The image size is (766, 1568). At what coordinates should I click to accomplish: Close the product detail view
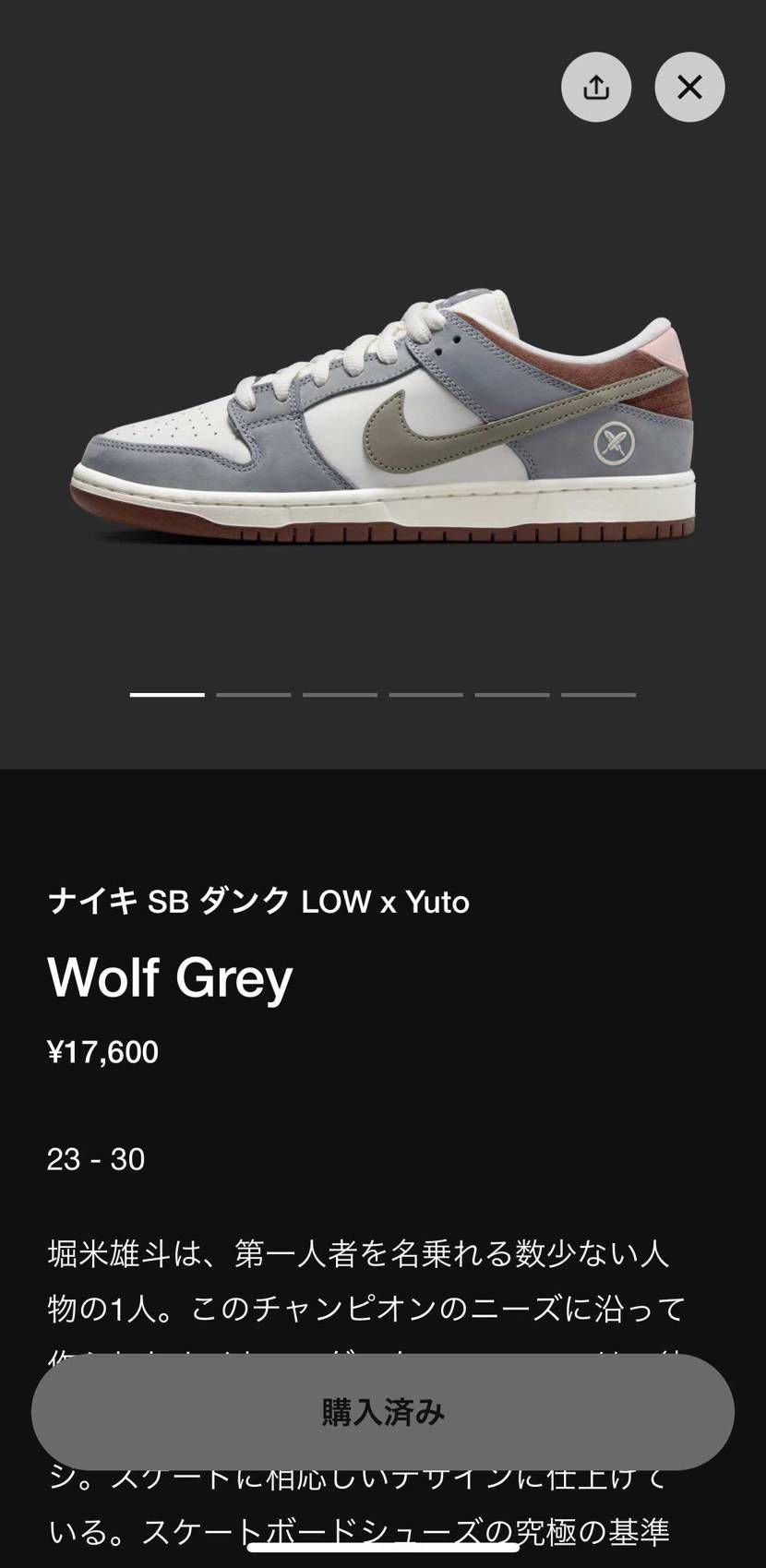689,88
